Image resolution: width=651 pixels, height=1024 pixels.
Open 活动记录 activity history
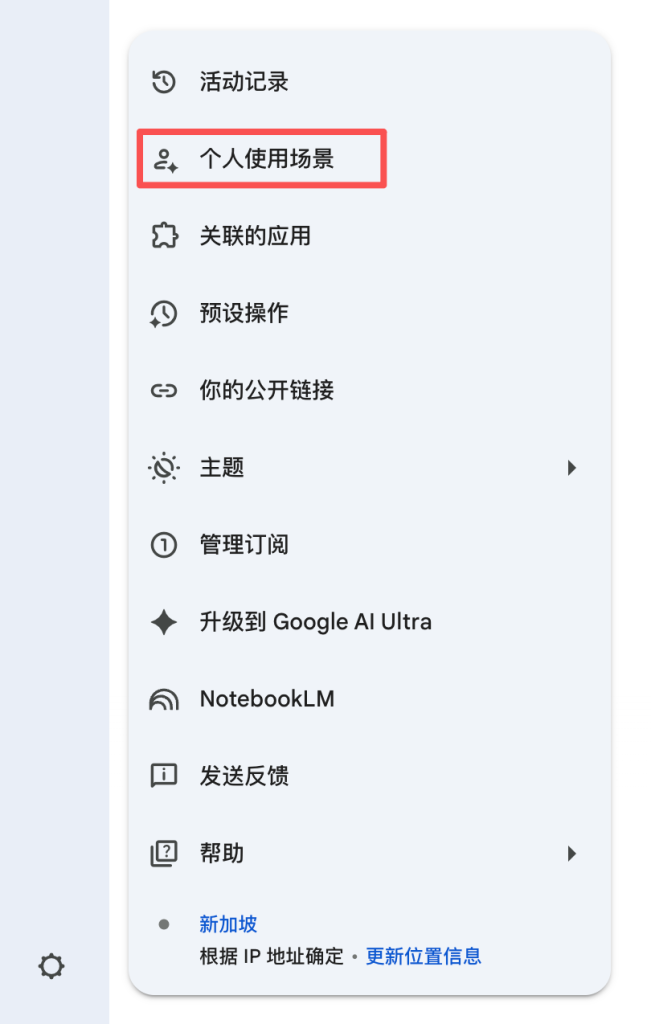pos(244,82)
